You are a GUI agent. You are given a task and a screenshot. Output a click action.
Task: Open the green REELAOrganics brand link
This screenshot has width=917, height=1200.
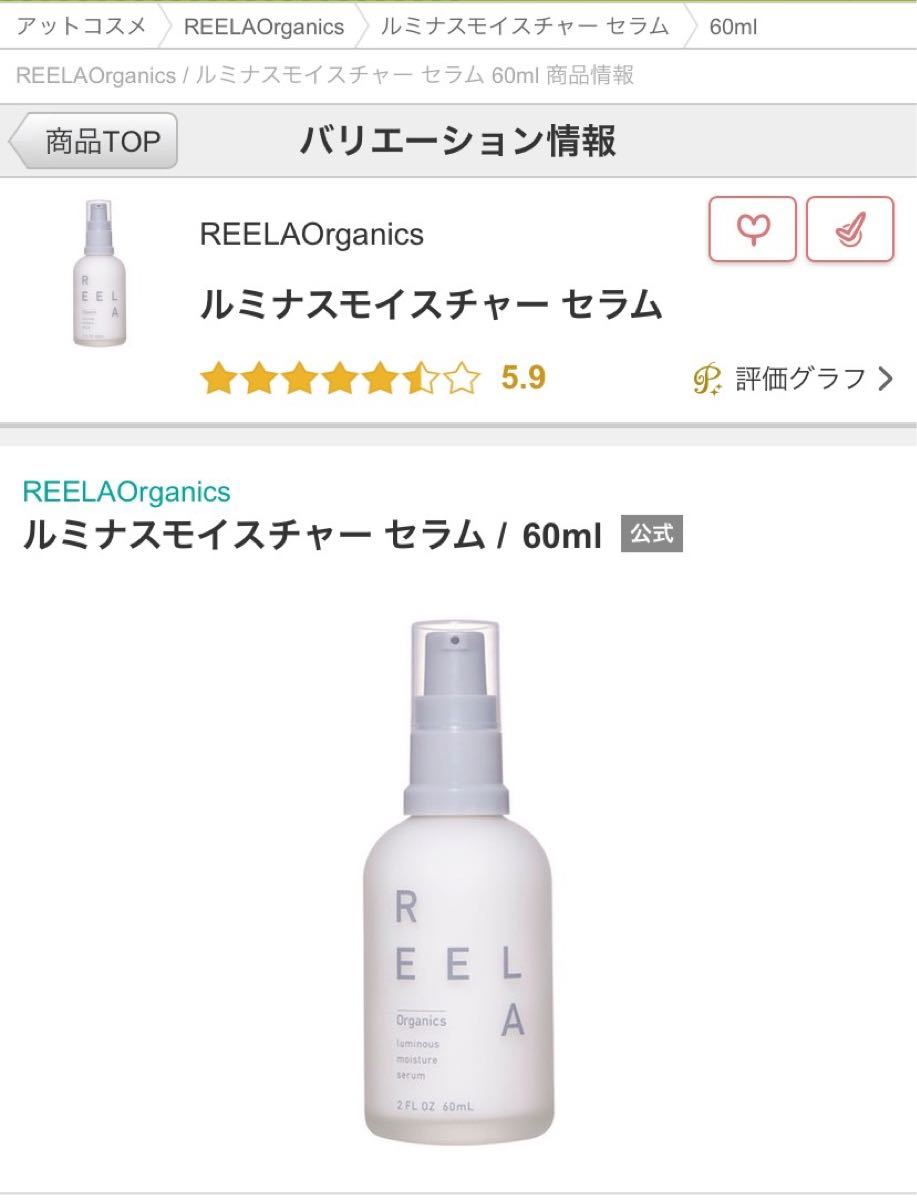pos(126,492)
